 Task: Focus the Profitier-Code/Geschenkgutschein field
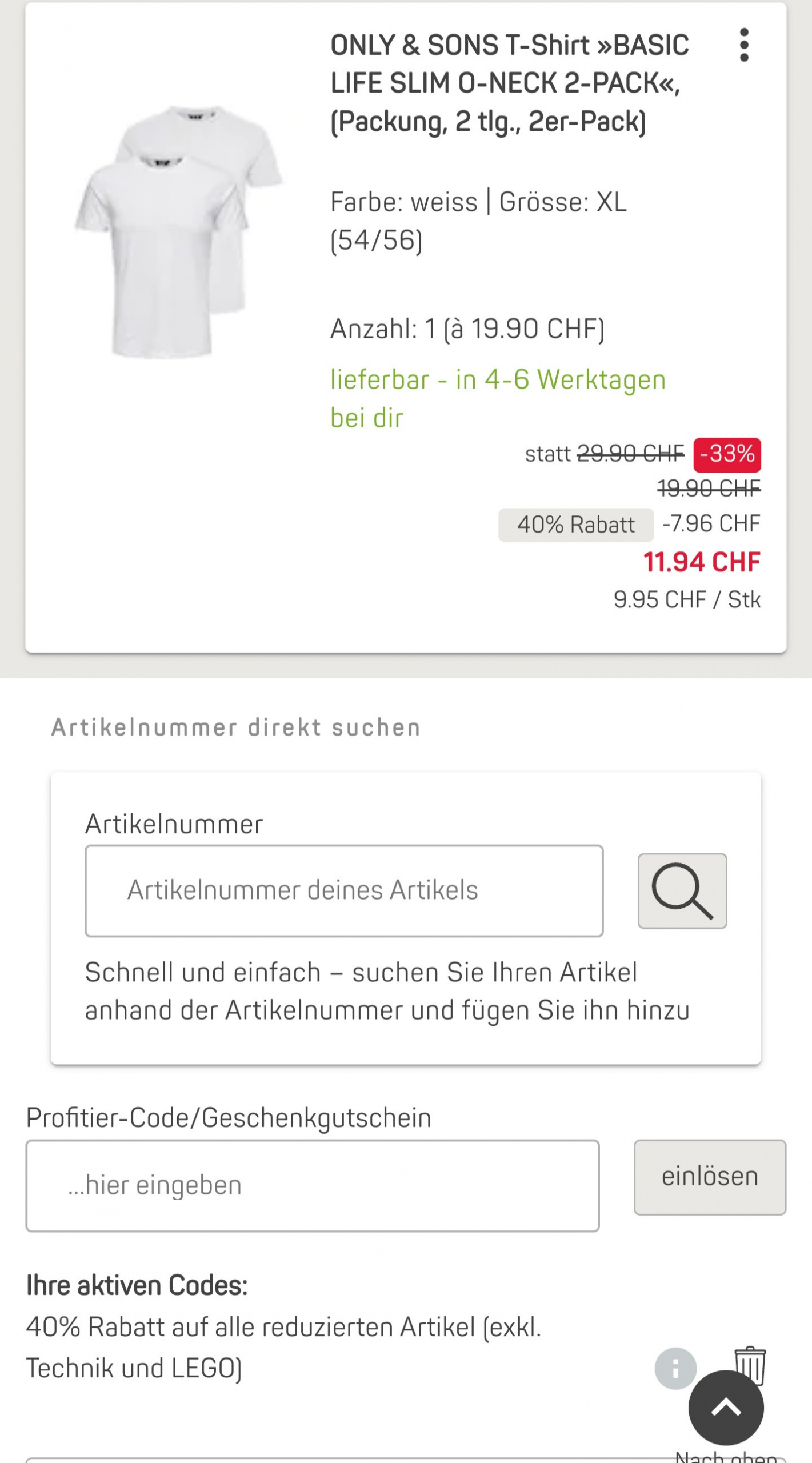tap(312, 1185)
